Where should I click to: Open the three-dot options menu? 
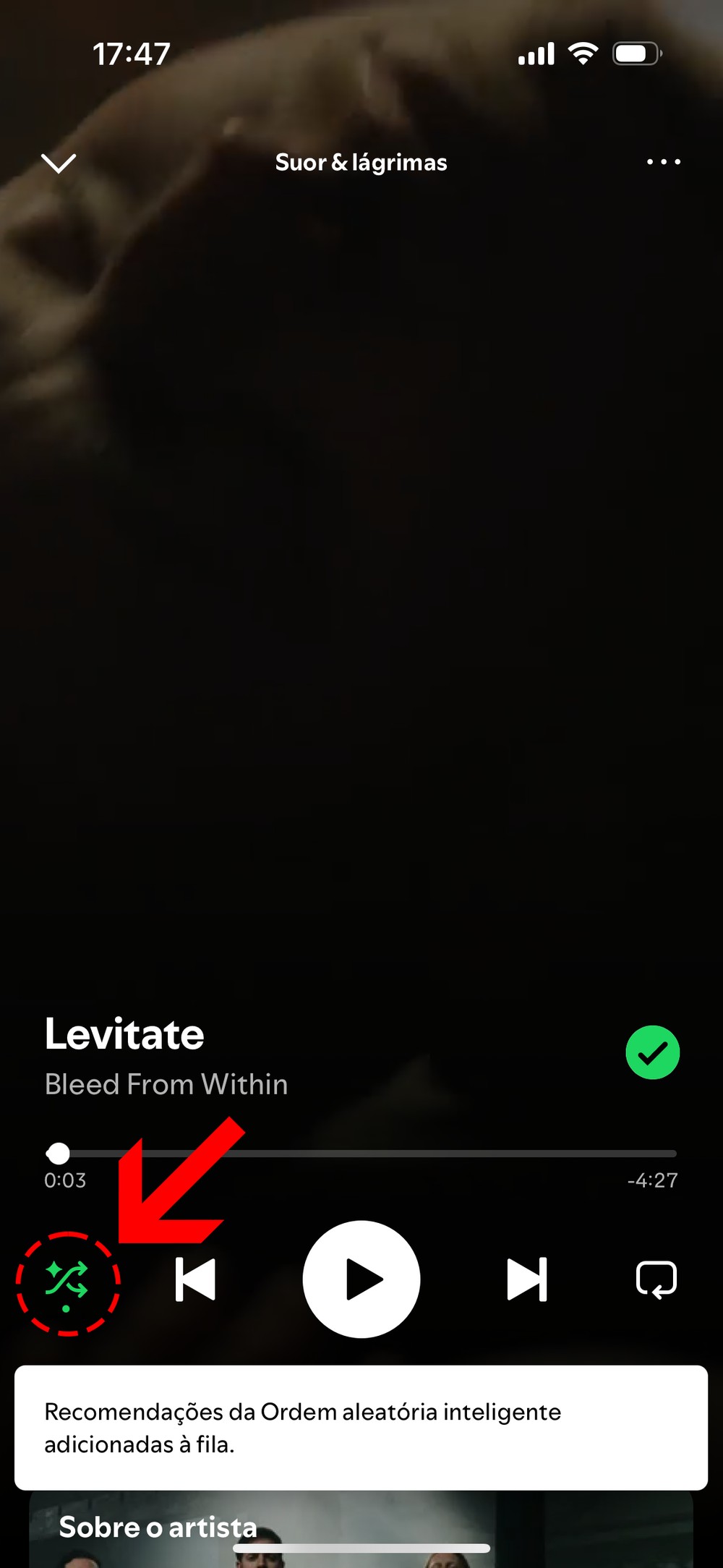(x=663, y=162)
